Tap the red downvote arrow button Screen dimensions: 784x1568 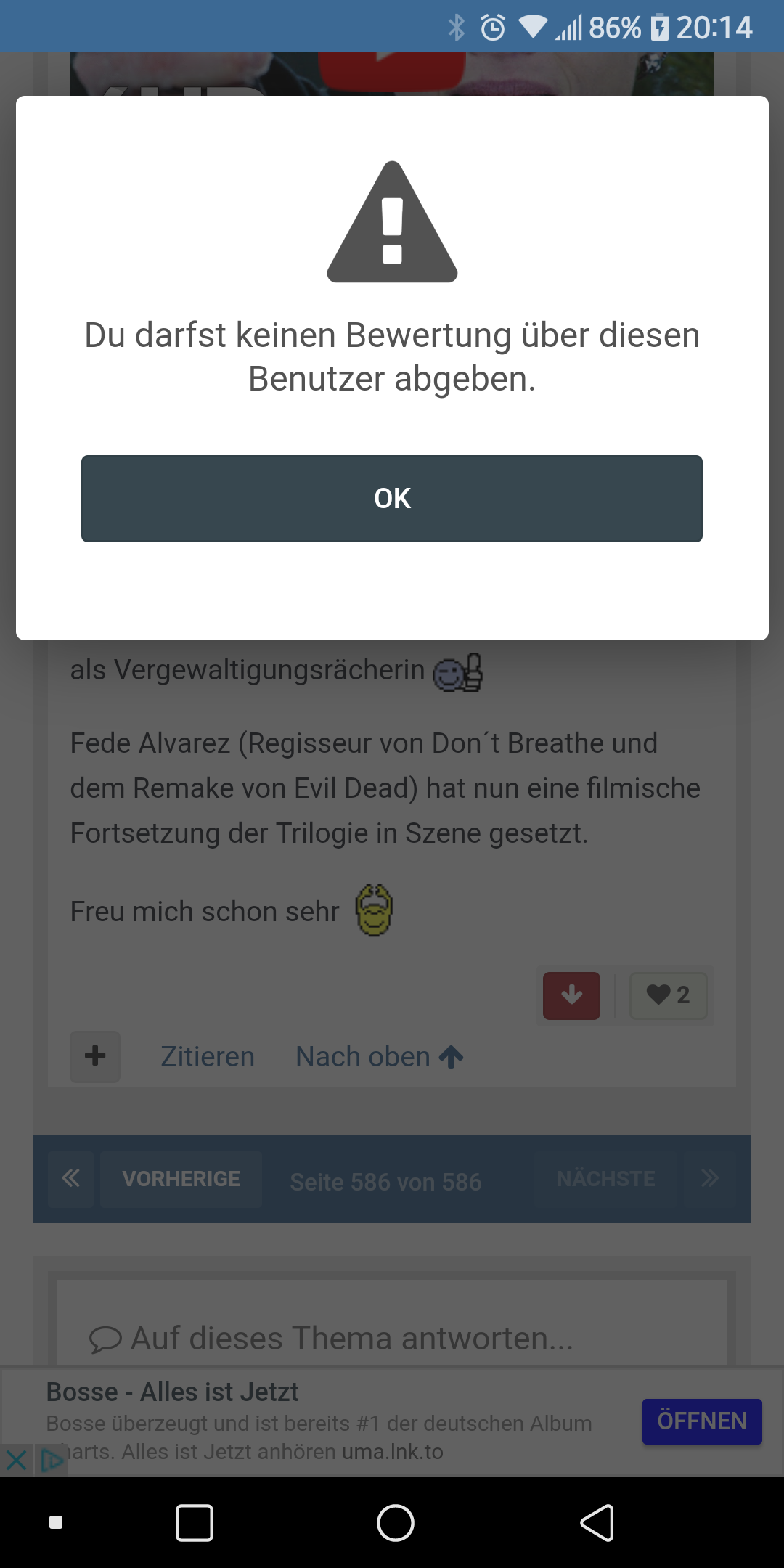pos(572,995)
